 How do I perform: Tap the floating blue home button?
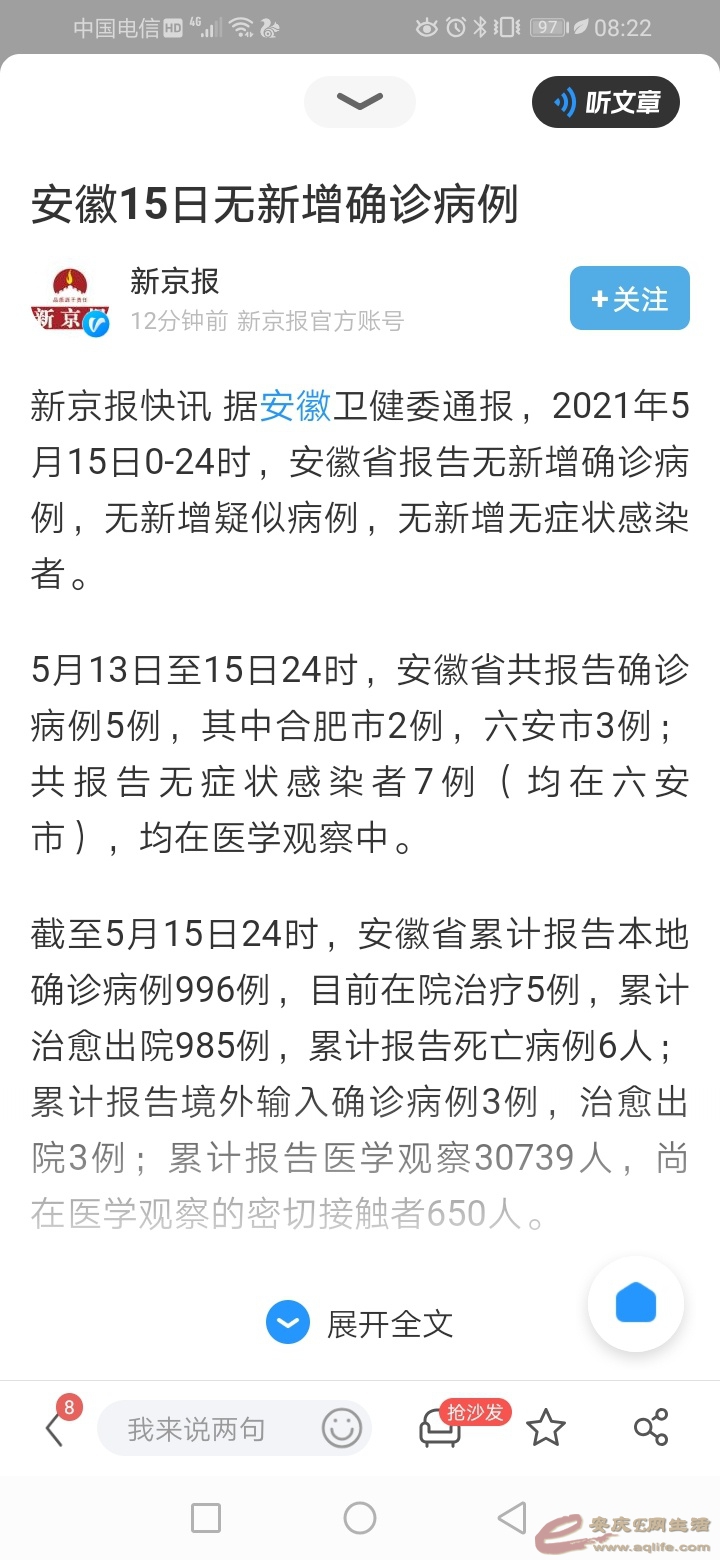(635, 1304)
